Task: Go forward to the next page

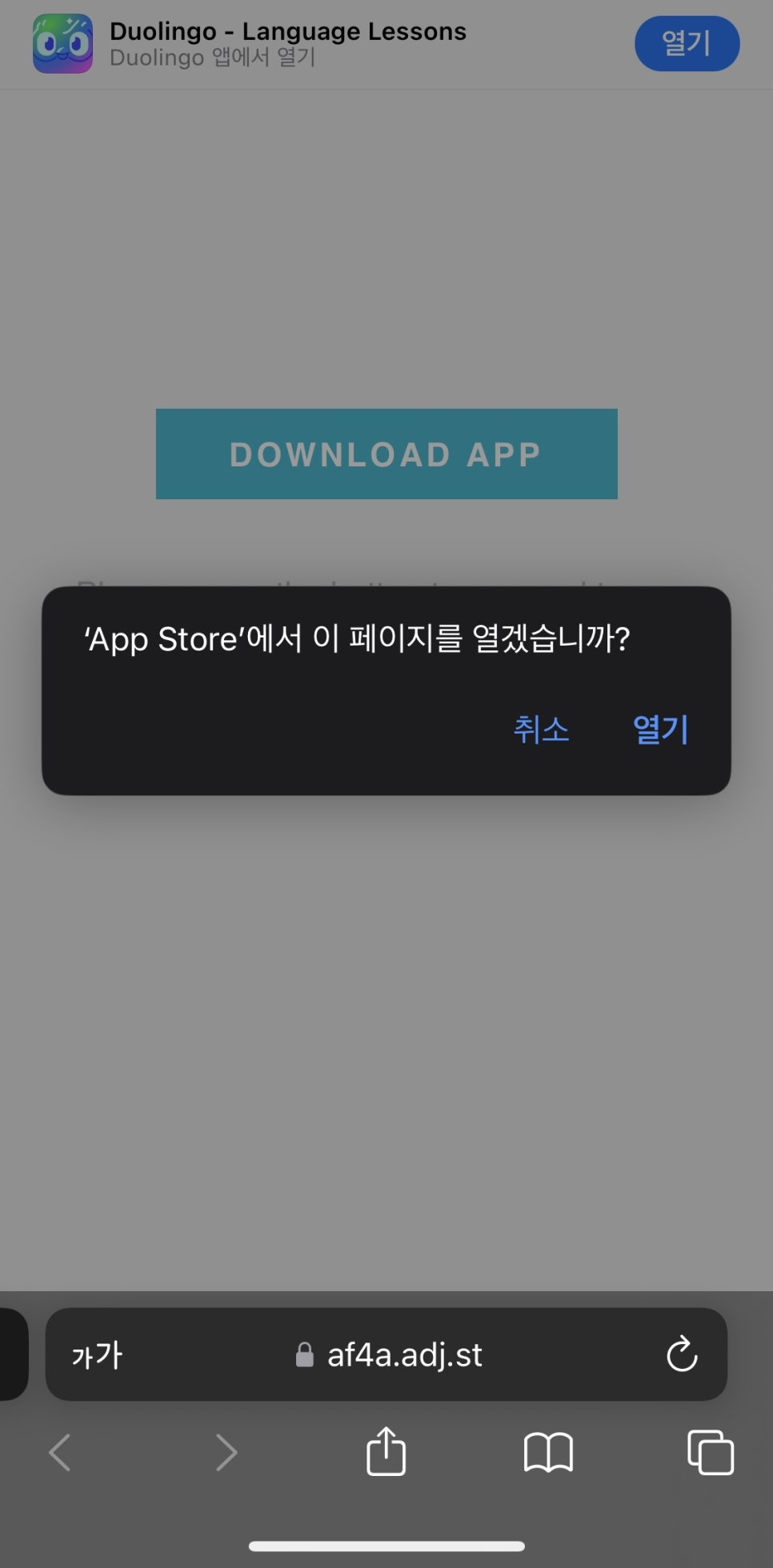Action: [x=226, y=1452]
